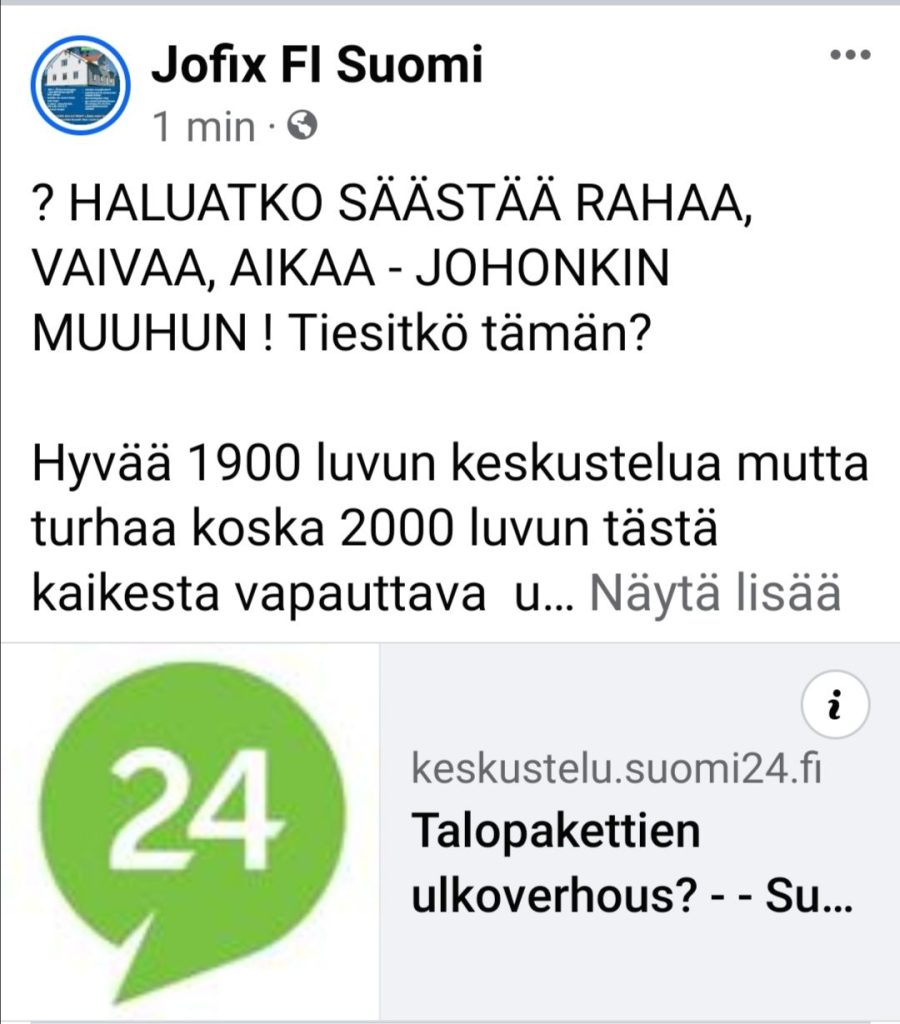Open the Jofix FI Suomi page name
This screenshot has width=900, height=1024.
pyautogui.click(x=317, y=66)
